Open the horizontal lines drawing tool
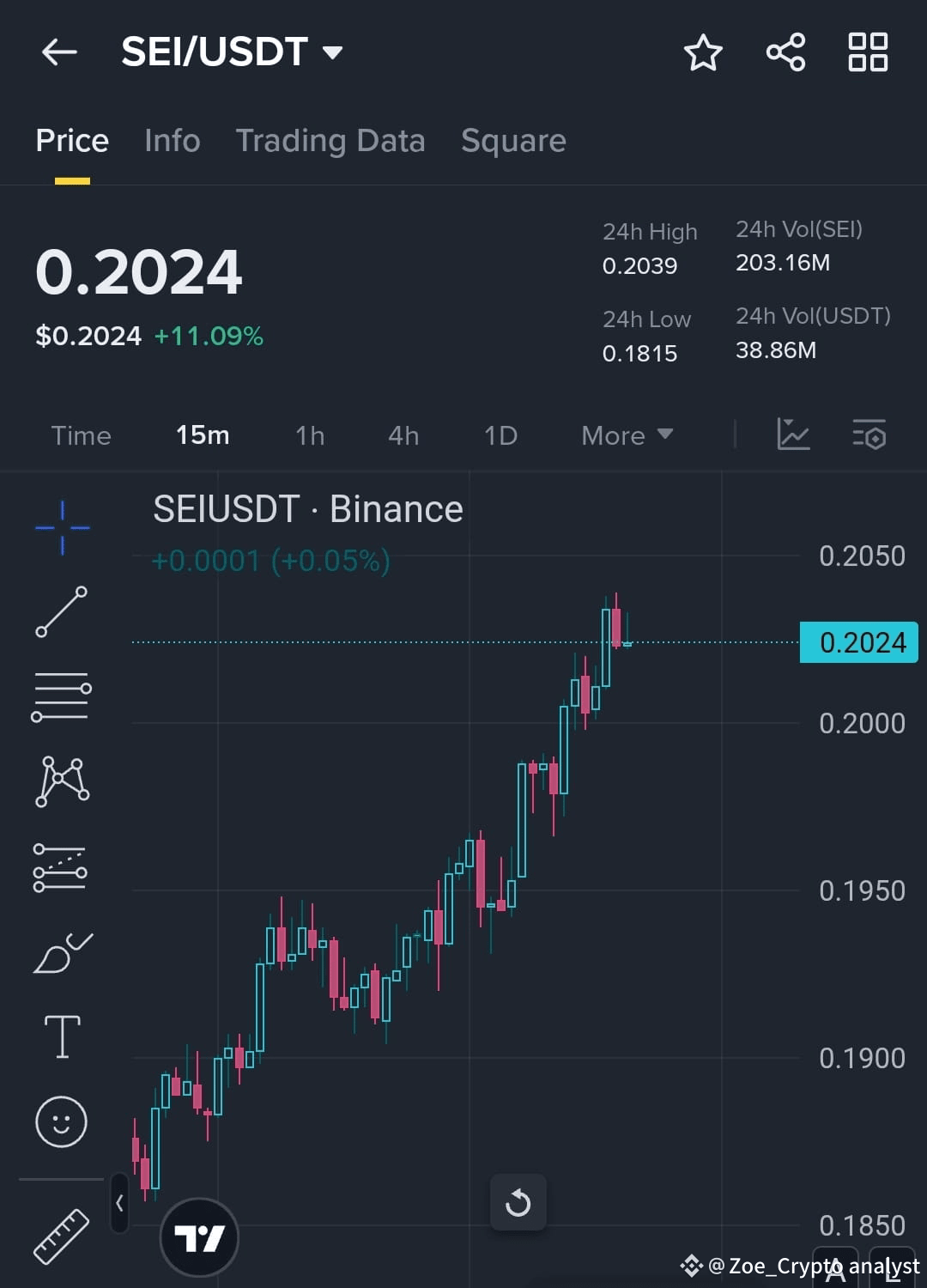 tap(61, 696)
